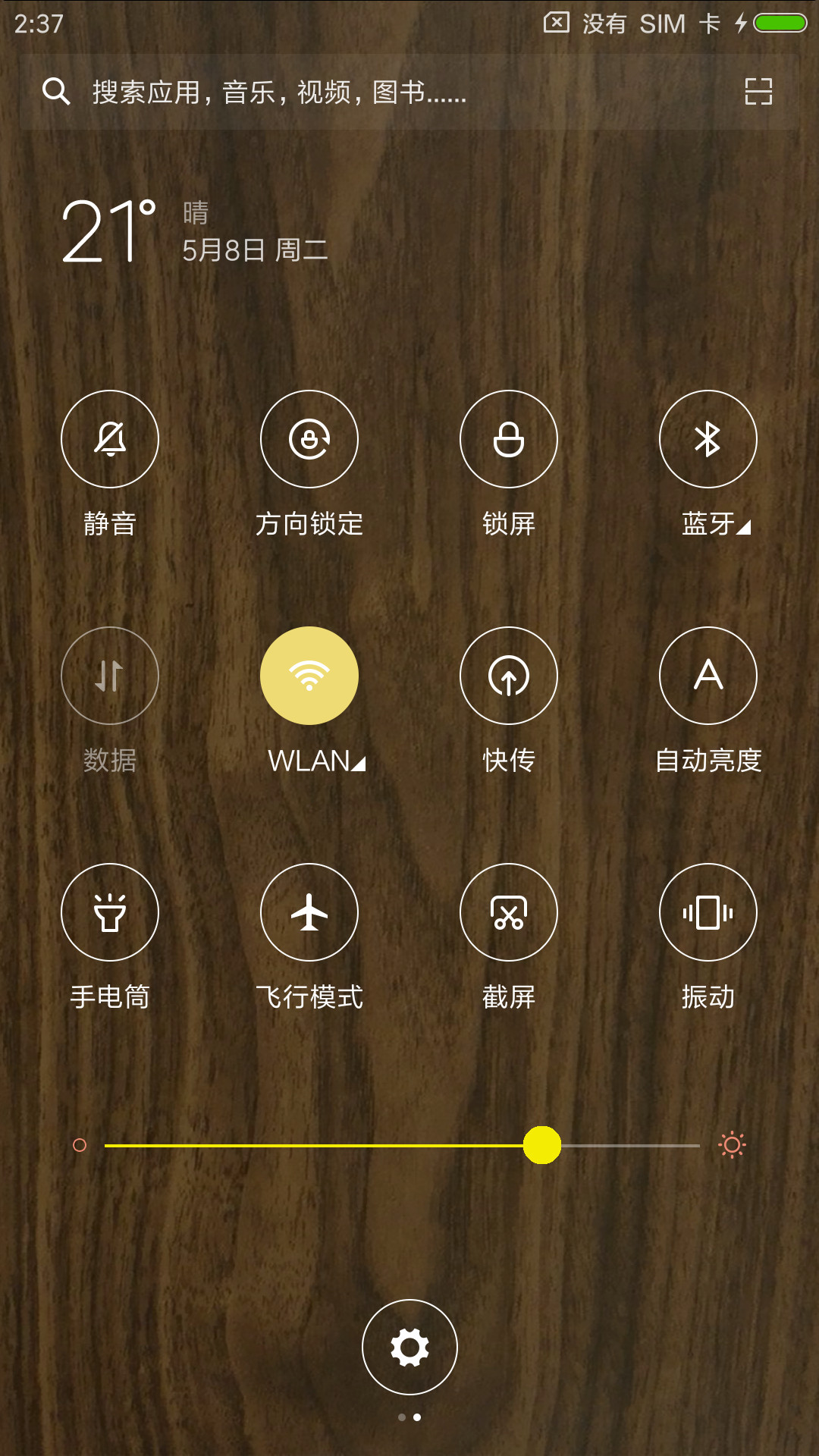
Task: Enable orientation lock (方向锁定)
Action: pos(309,439)
